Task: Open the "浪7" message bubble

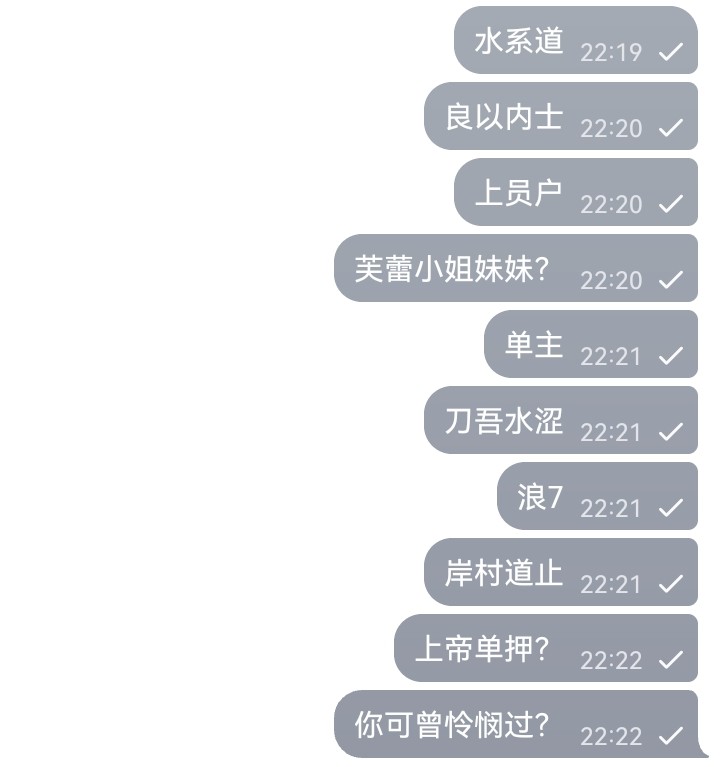Action: tap(539, 496)
